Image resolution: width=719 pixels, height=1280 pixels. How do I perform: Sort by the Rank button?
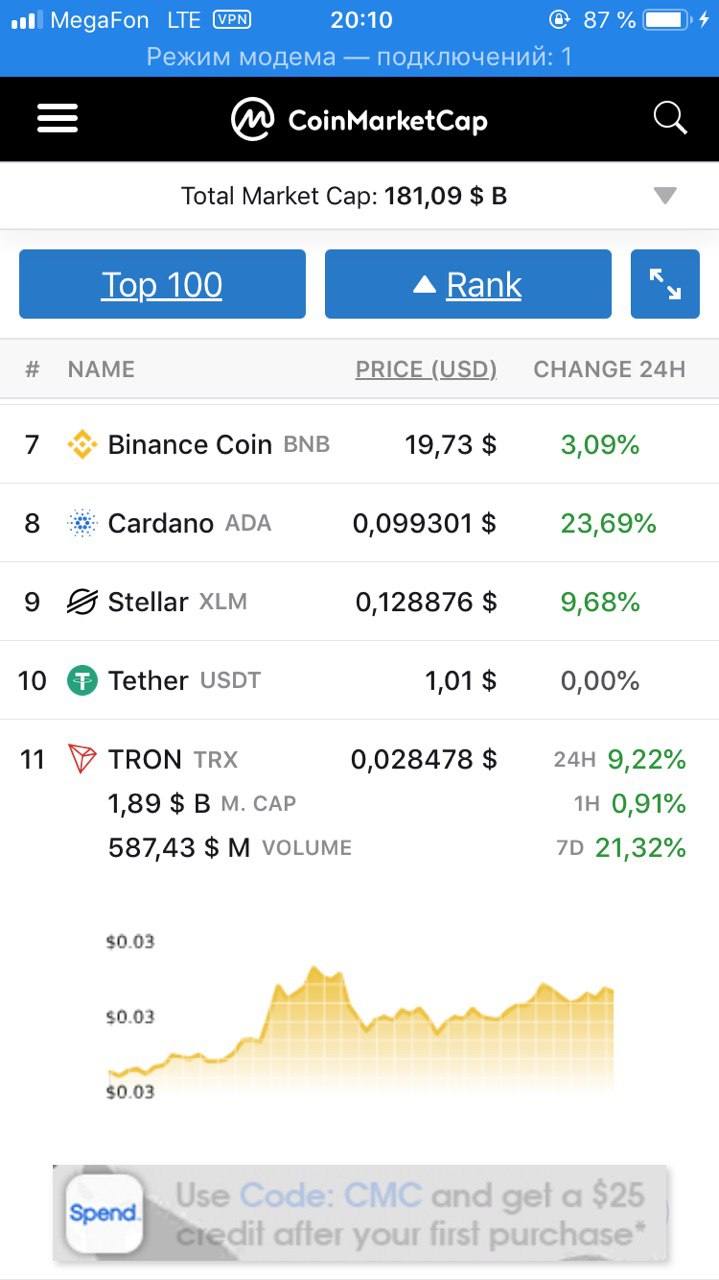tap(468, 284)
